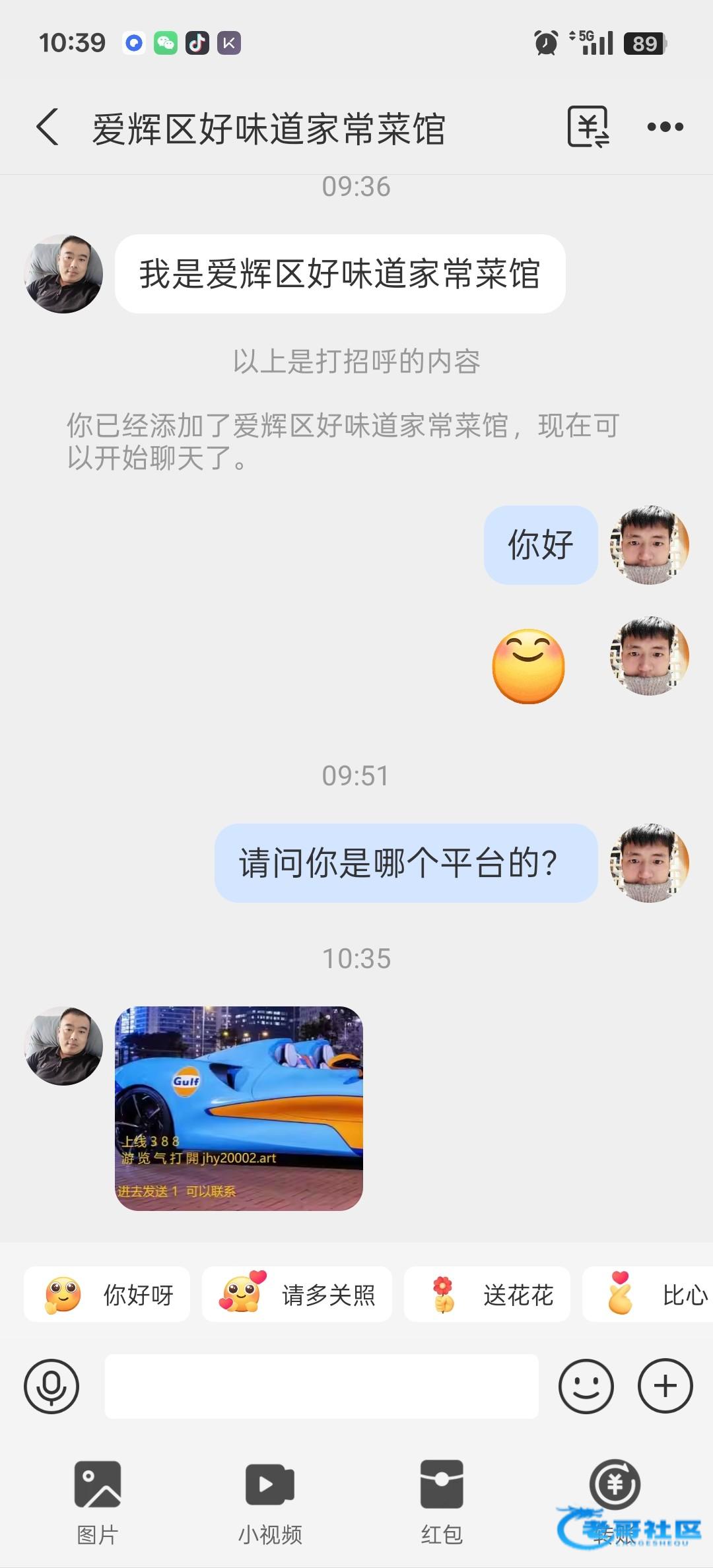Screen dimensions: 713x1568
Task: Send the 送花花 quick reply
Action: coord(487,1294)
